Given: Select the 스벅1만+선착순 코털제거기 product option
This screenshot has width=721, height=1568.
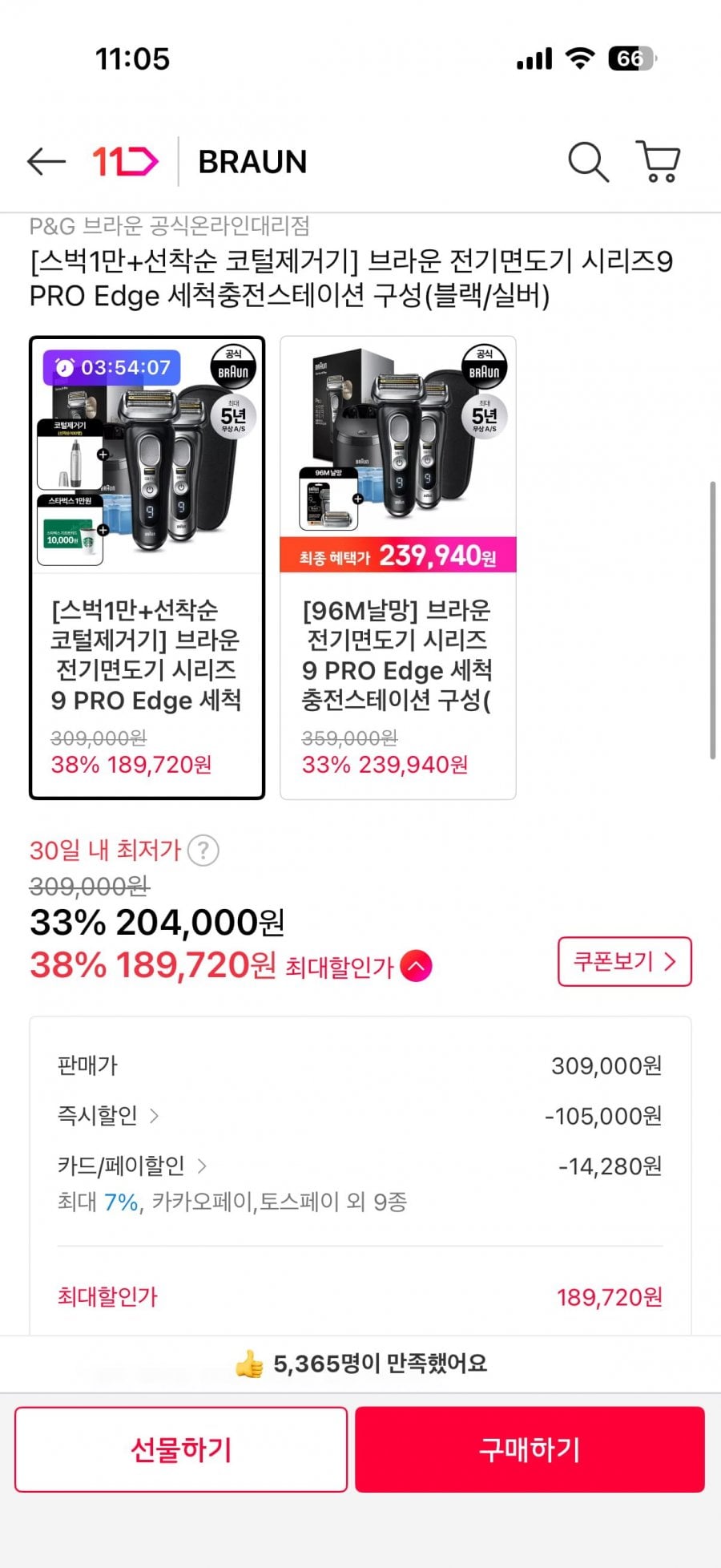Looking at the screenshot, I should click(x=147, y=568).
